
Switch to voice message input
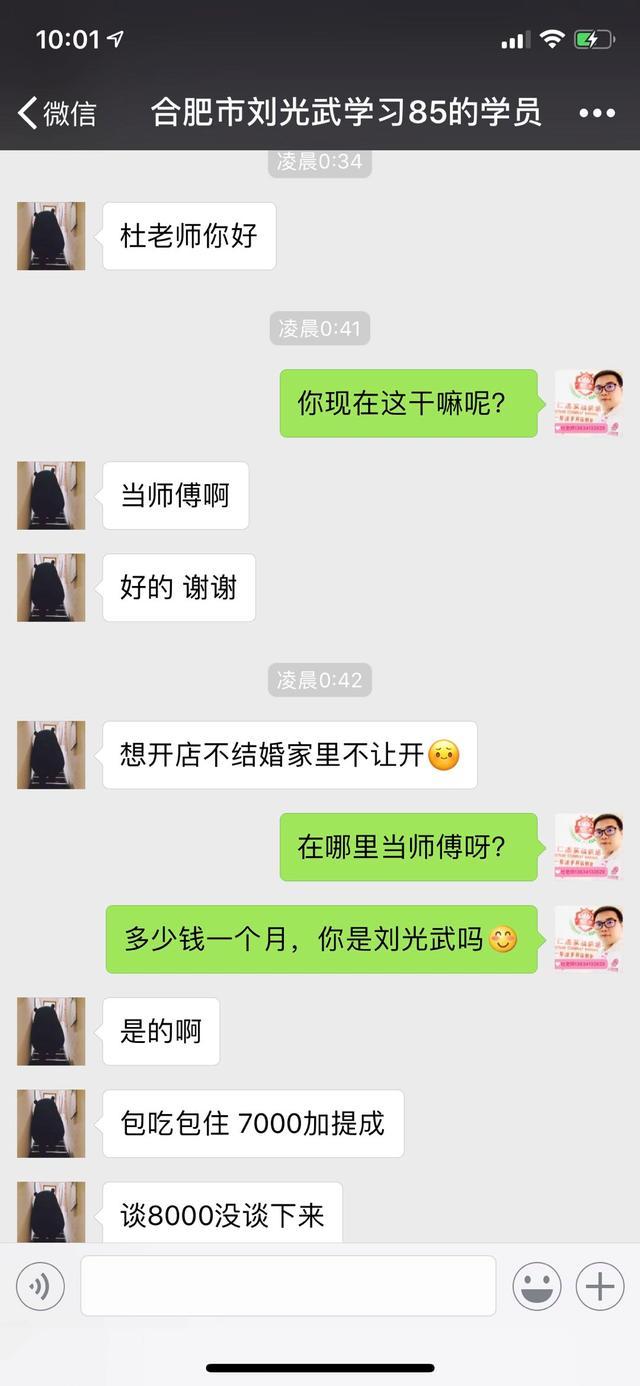pos(40,1286)
